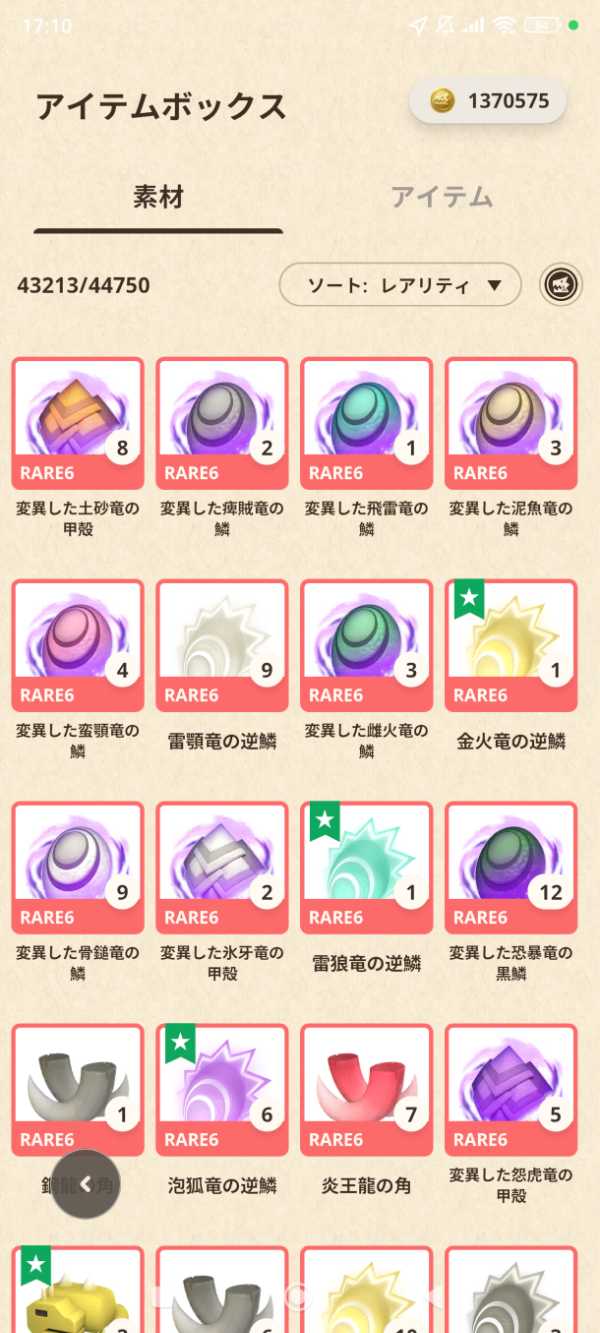Select 雷顎竜の逆鱗 material

coord(222,645)
